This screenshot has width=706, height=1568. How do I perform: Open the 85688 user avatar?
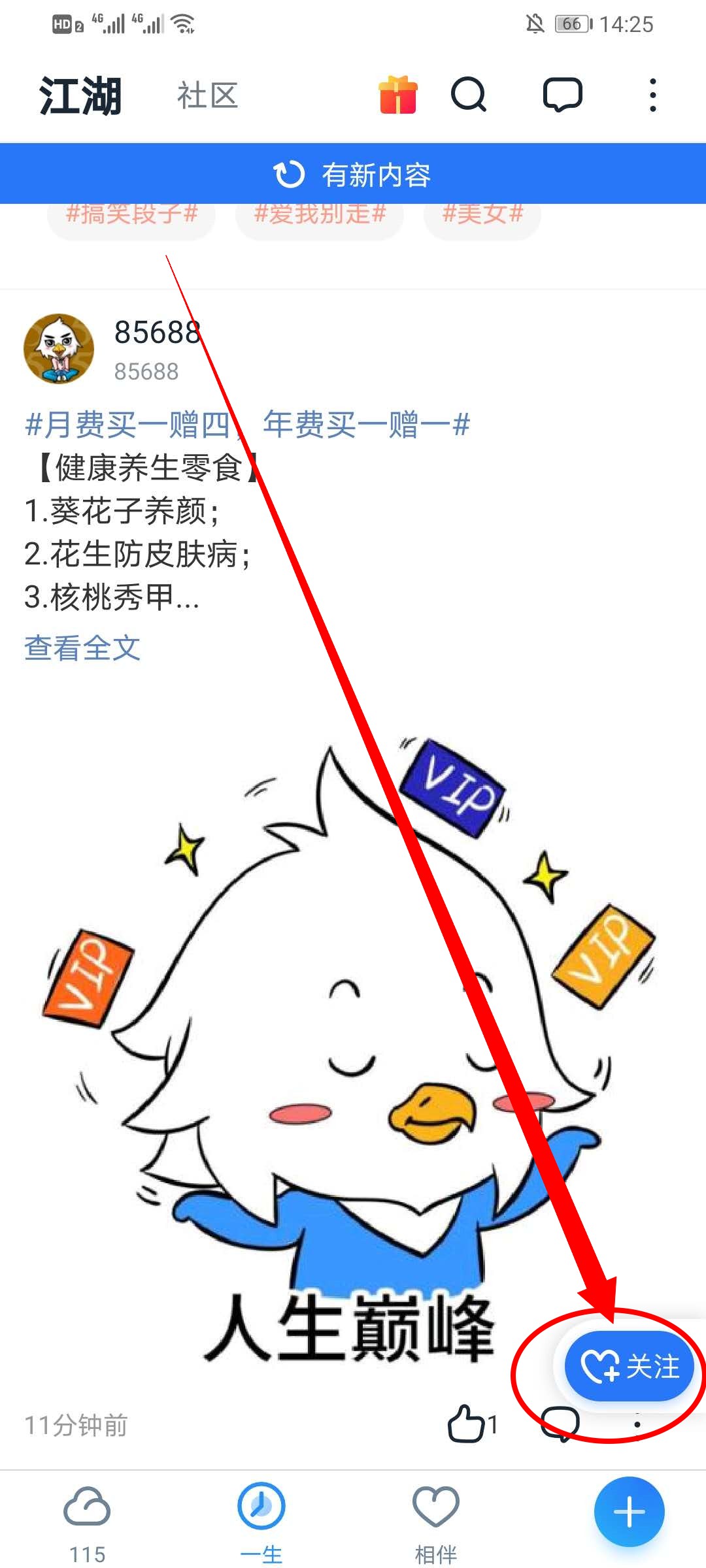pos(59,349)
